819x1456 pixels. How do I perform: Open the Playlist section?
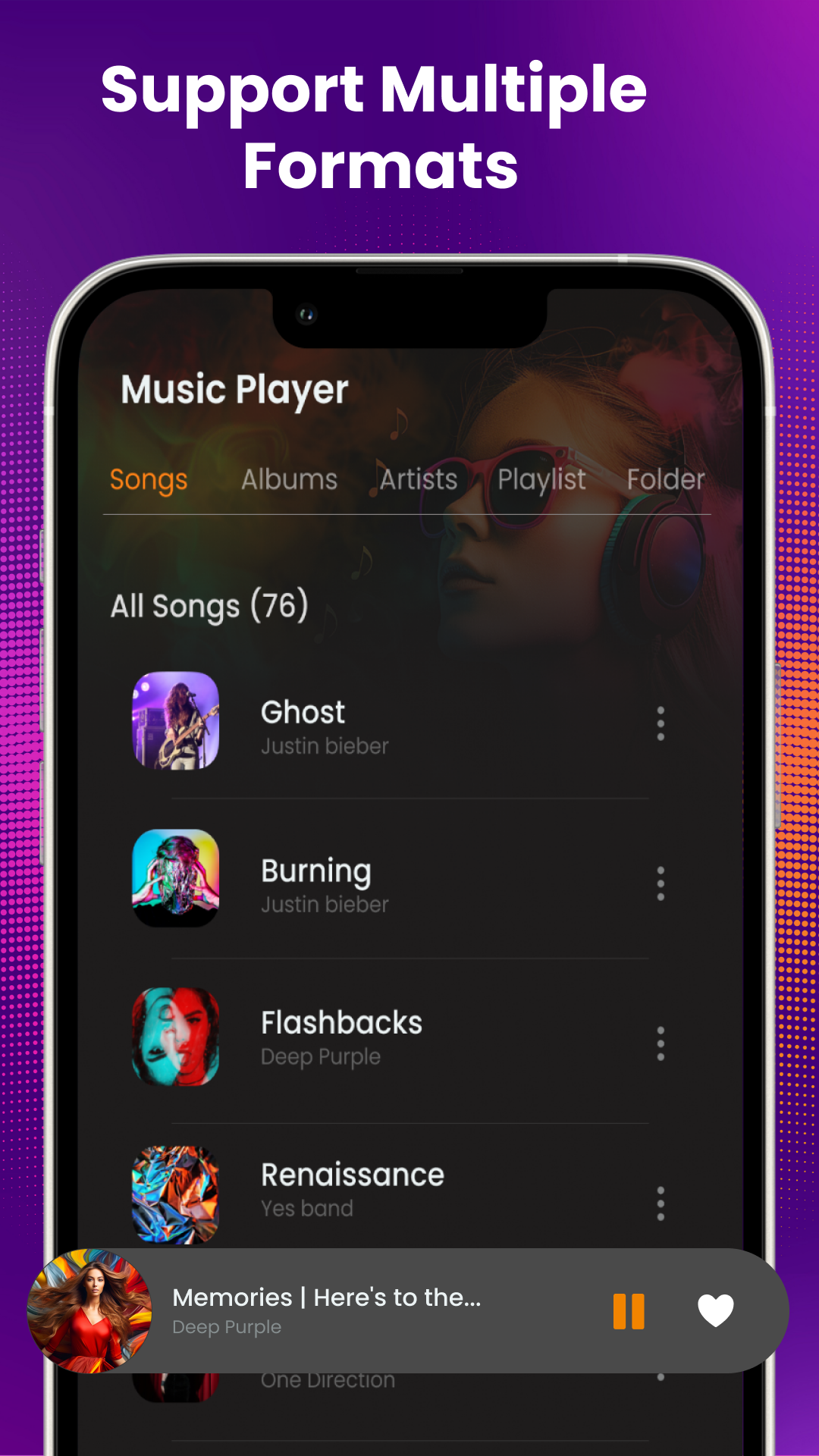[542, 479]
